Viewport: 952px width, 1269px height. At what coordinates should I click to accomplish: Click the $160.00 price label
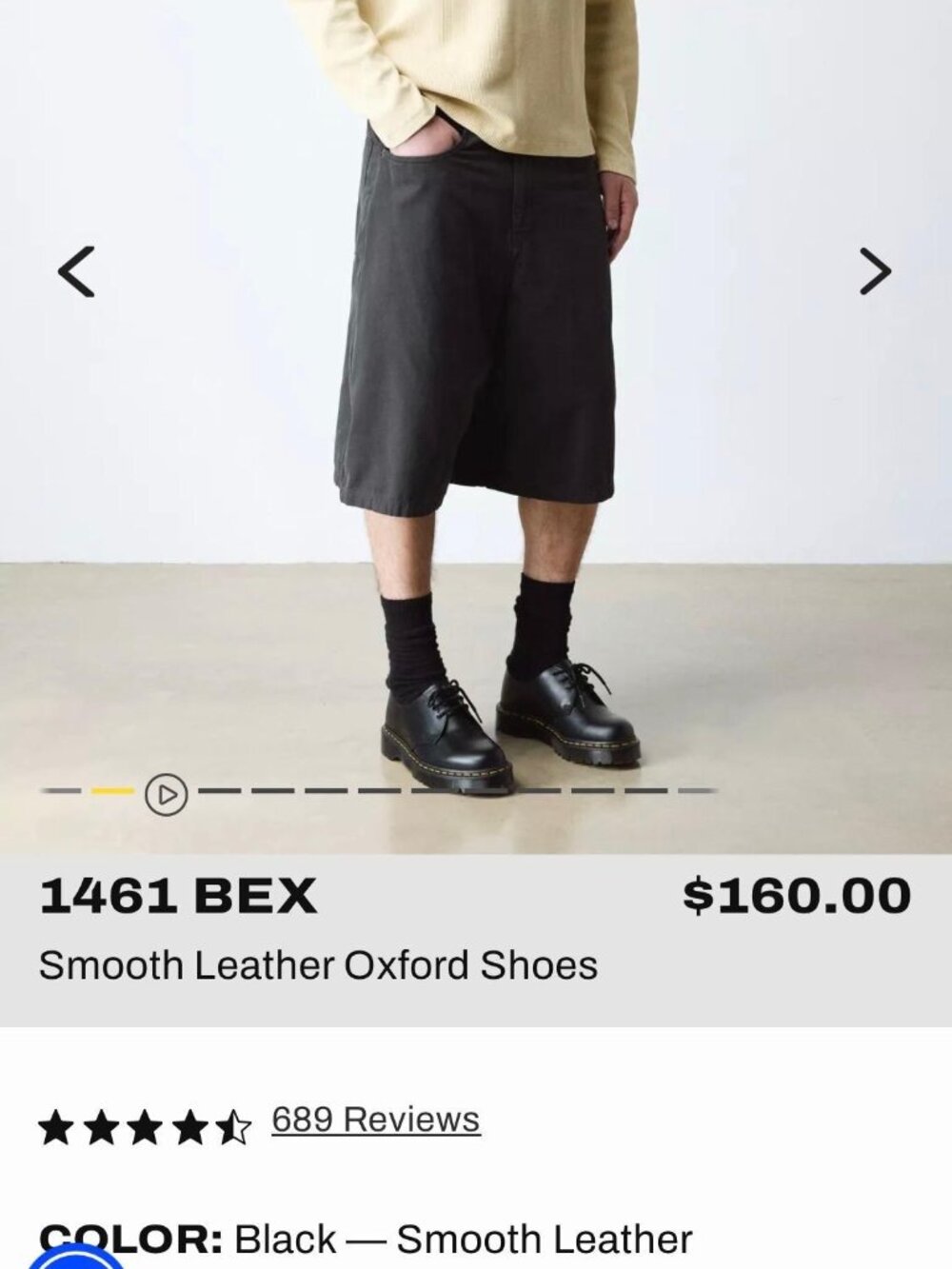(x=796, y=895)
